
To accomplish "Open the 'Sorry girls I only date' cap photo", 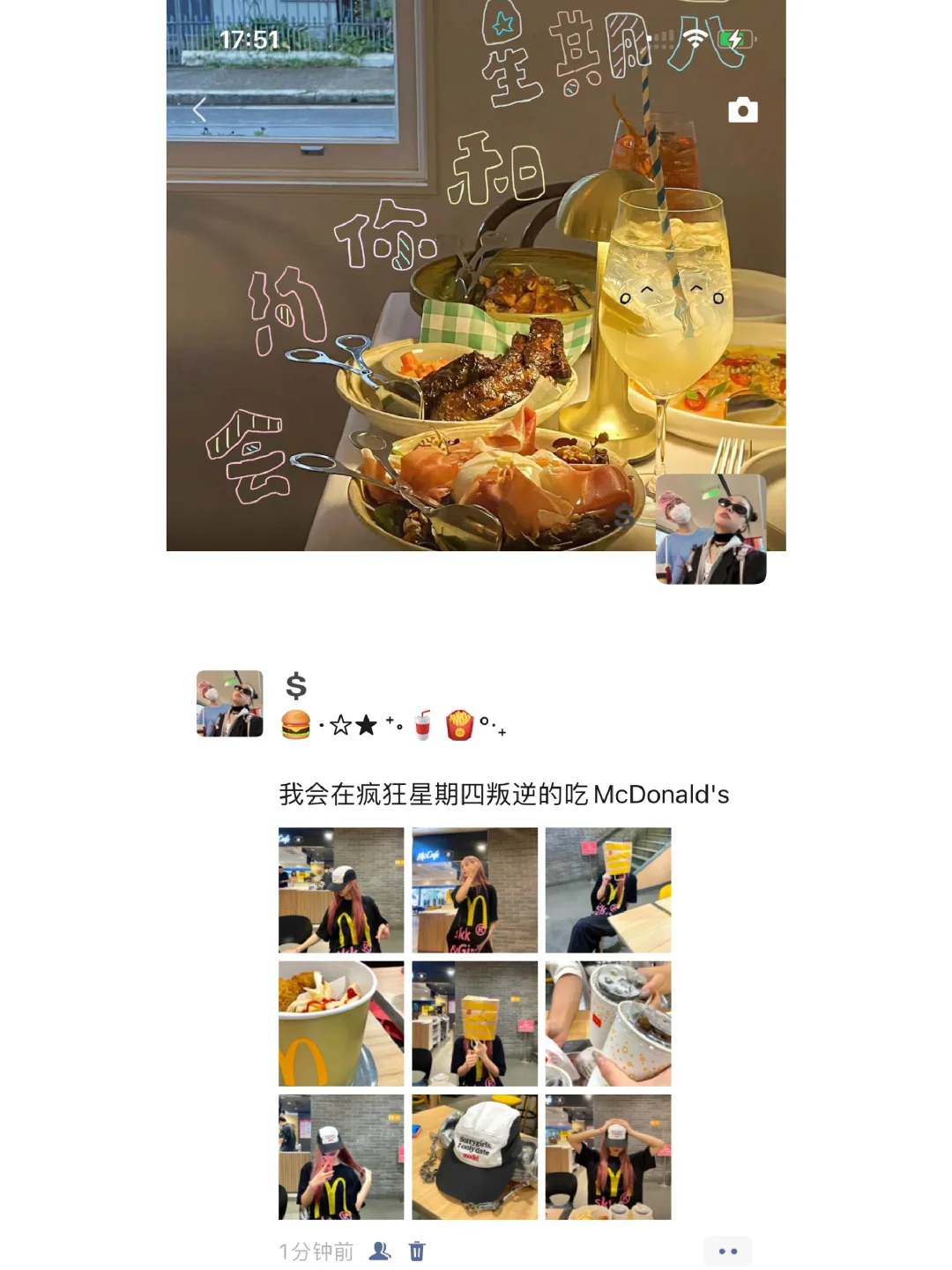I will [x=474, y=1156].
